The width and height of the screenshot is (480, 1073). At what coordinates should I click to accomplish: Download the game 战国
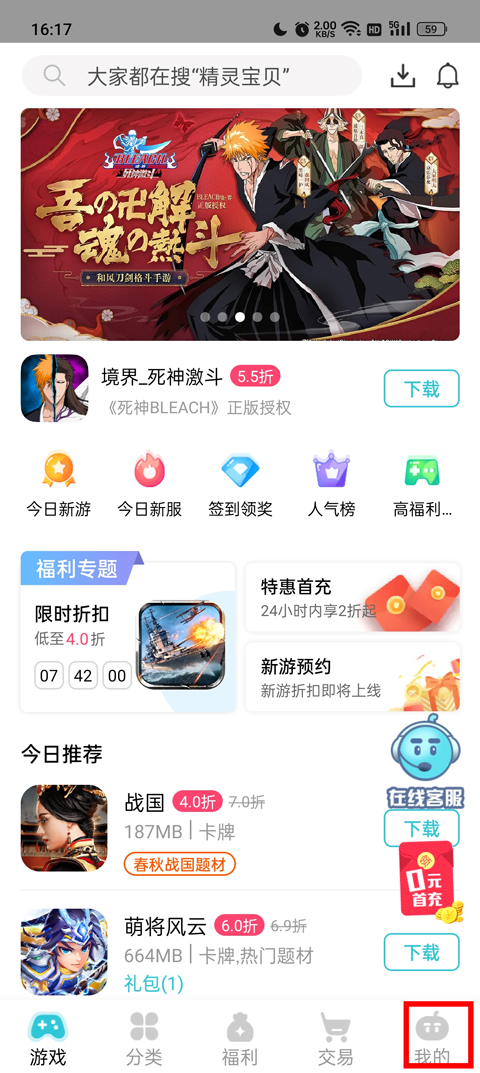(x=421, y=829)
